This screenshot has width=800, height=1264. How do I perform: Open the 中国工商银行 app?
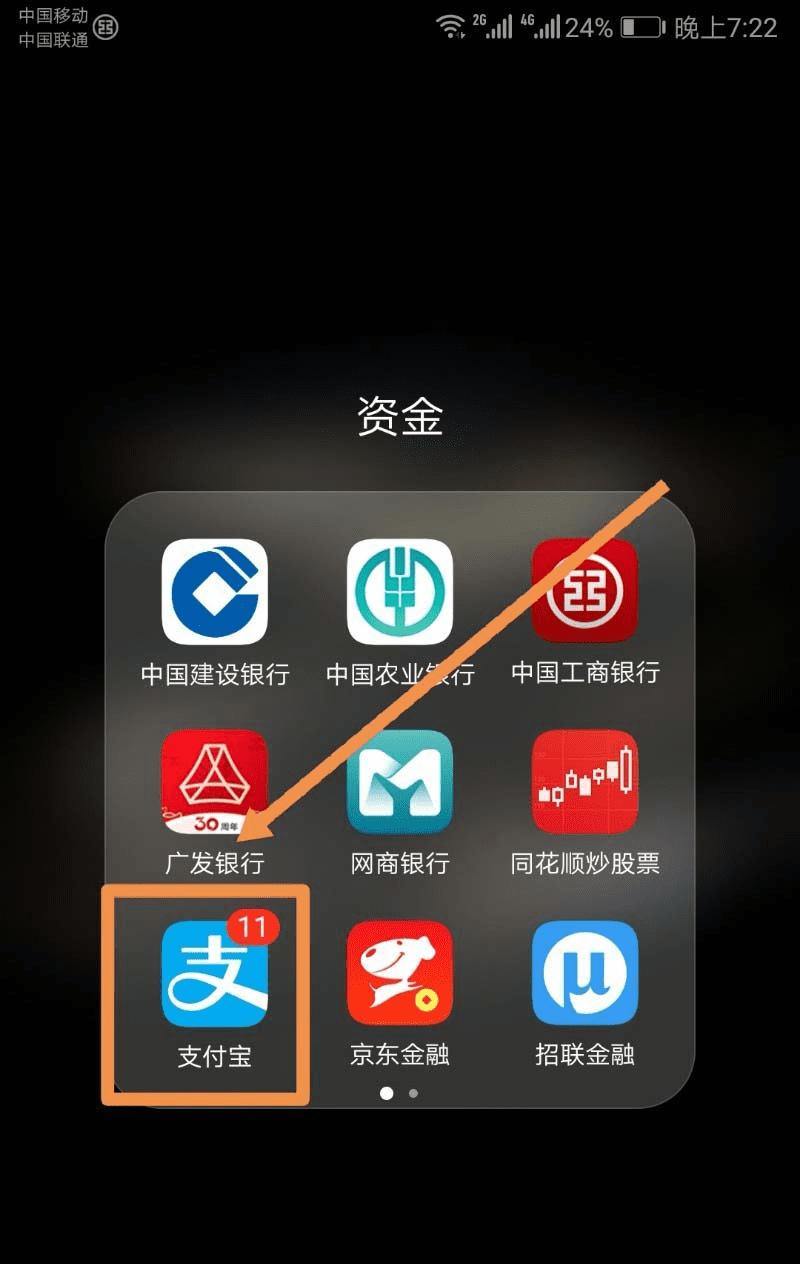585,592
